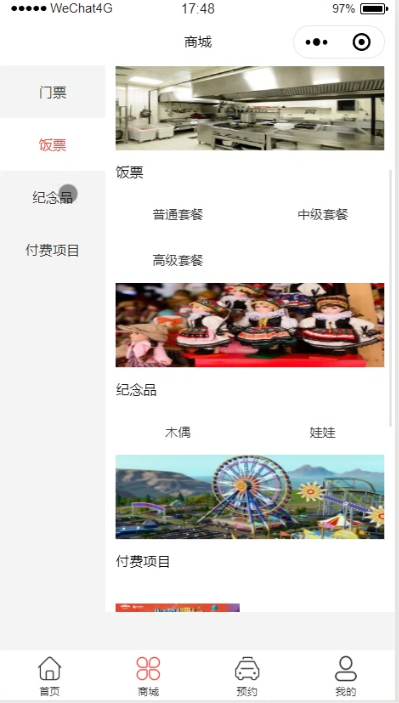
Task: Open the mini program more options menu
Action: pyautogui.click(x=317, y=43)
